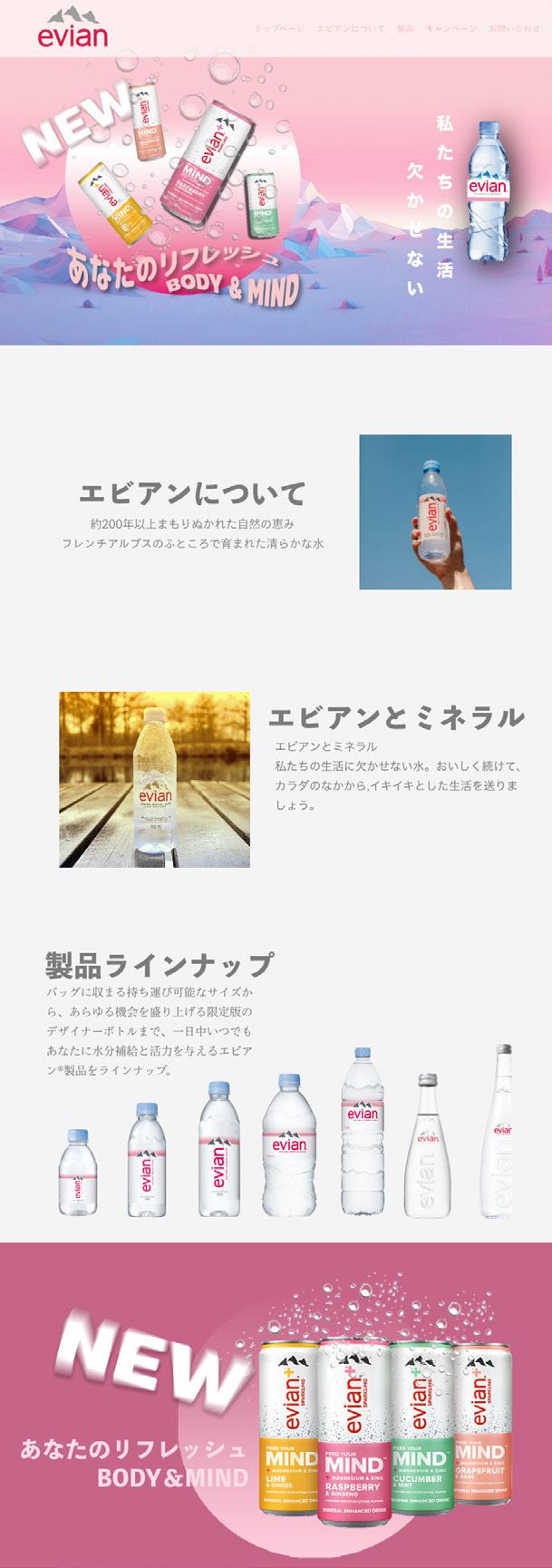Screen dimensions: 552x1568
Task: Open the キャンペーン nav link
Action: click(x=451, y=29)
